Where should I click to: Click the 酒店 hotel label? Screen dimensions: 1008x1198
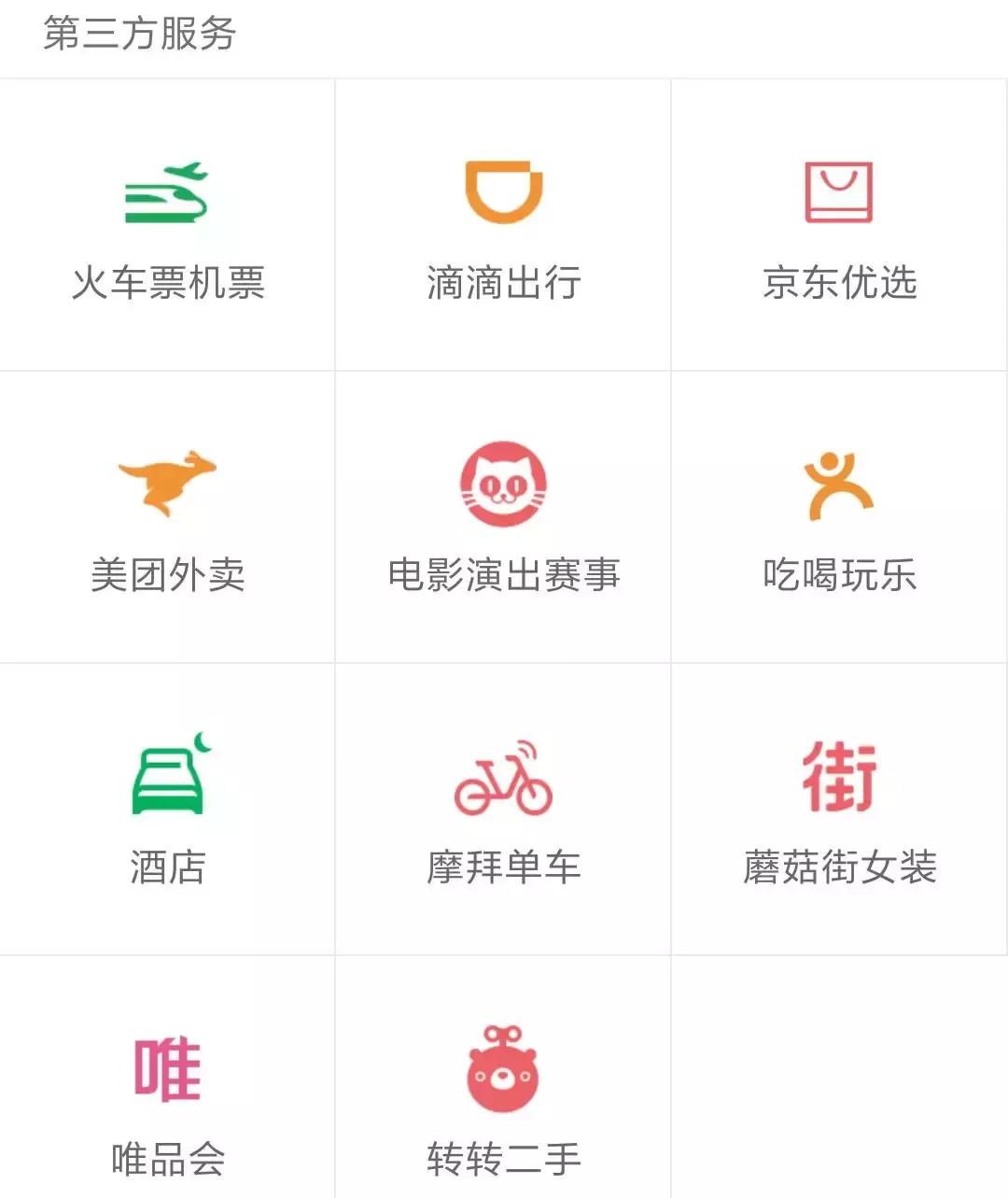click(x=168, y=867)
